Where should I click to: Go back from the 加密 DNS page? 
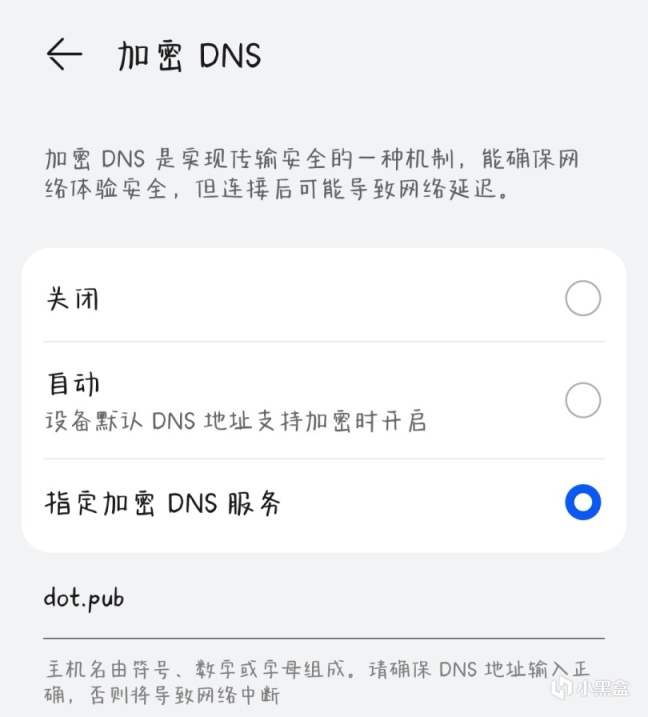[64, 55]
